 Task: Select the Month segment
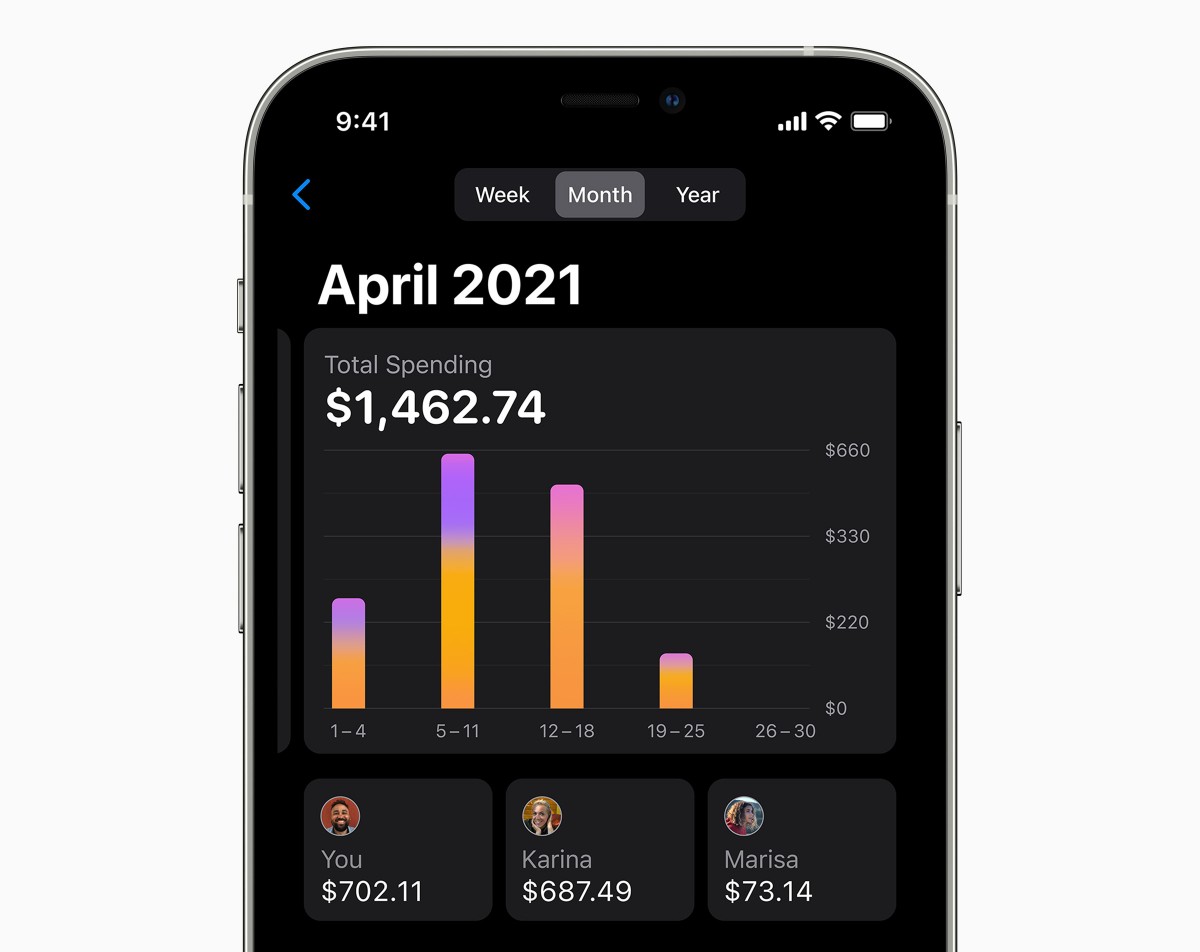(600, 195)
